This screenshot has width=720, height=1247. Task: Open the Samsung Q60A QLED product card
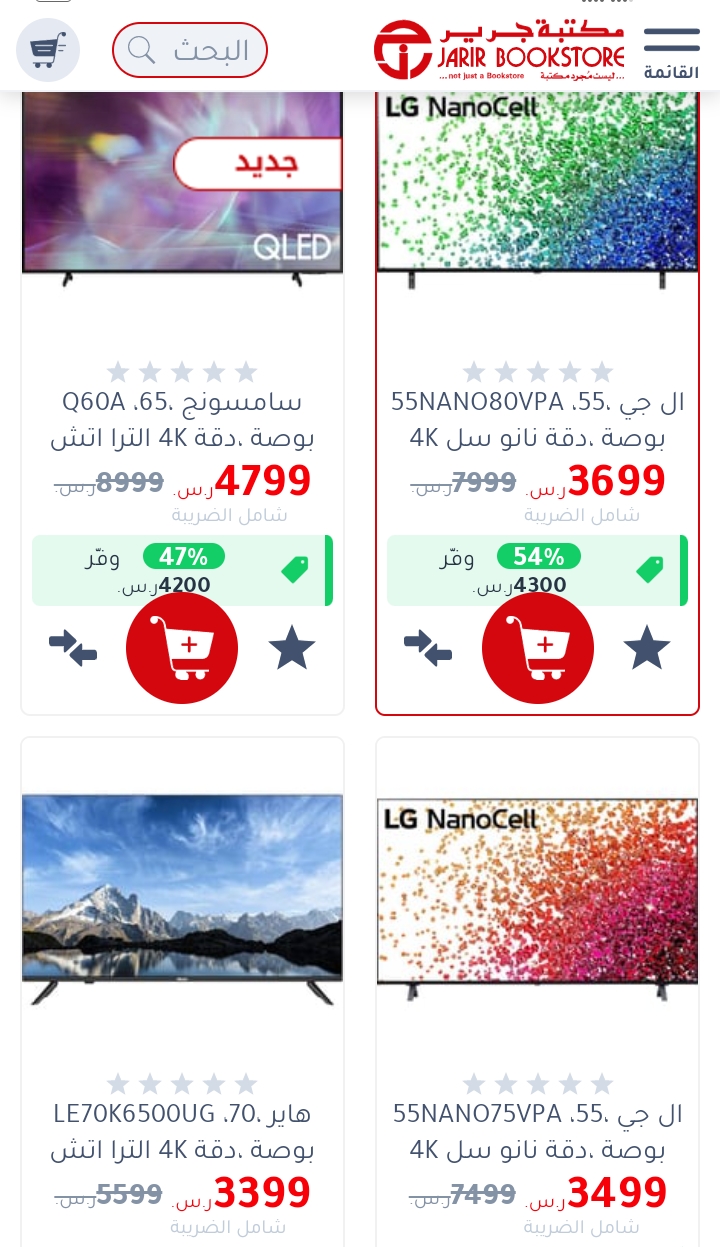click(182, 420)
